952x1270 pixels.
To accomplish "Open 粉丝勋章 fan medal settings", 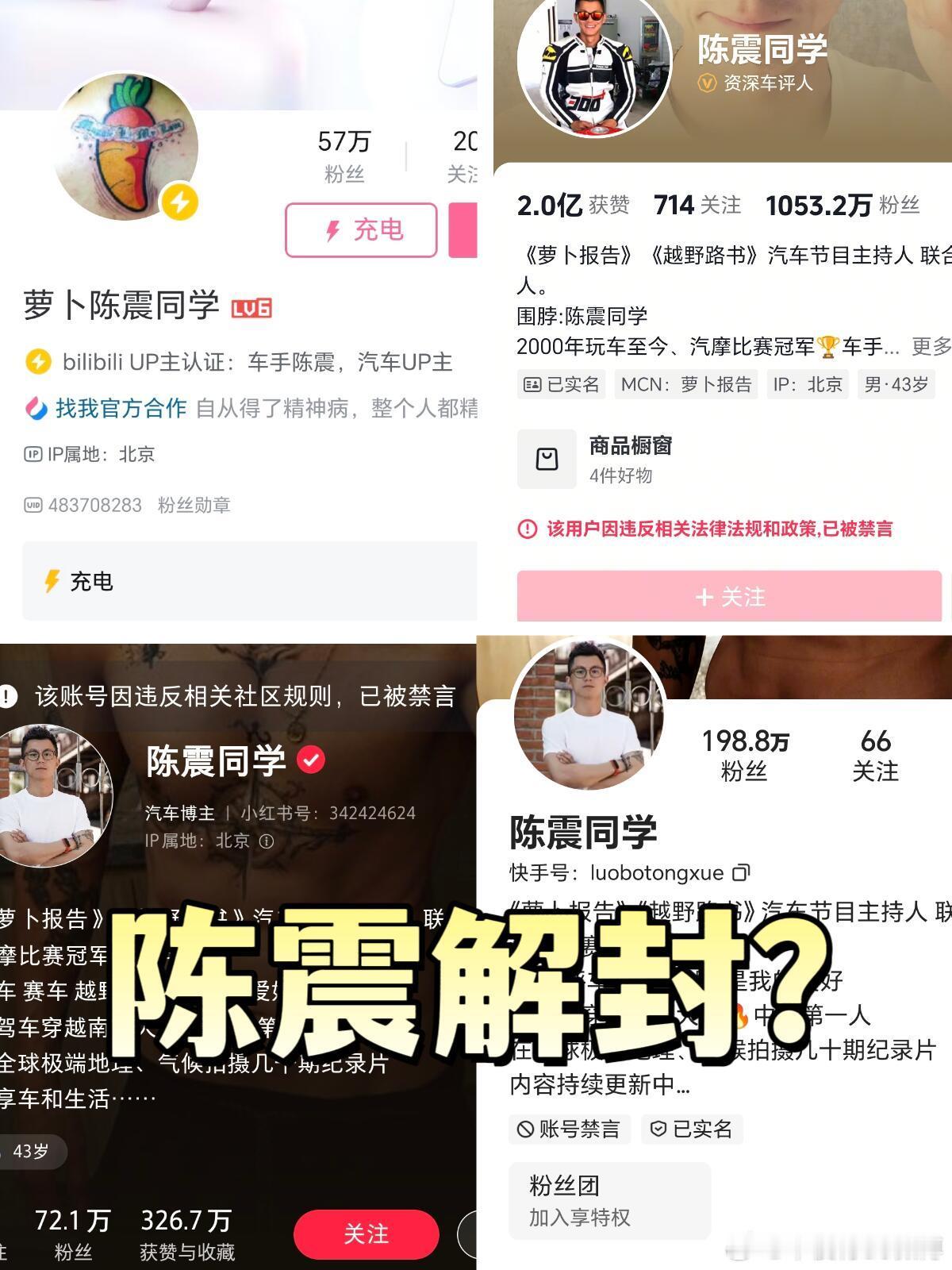I will click(x=194, y=504).
